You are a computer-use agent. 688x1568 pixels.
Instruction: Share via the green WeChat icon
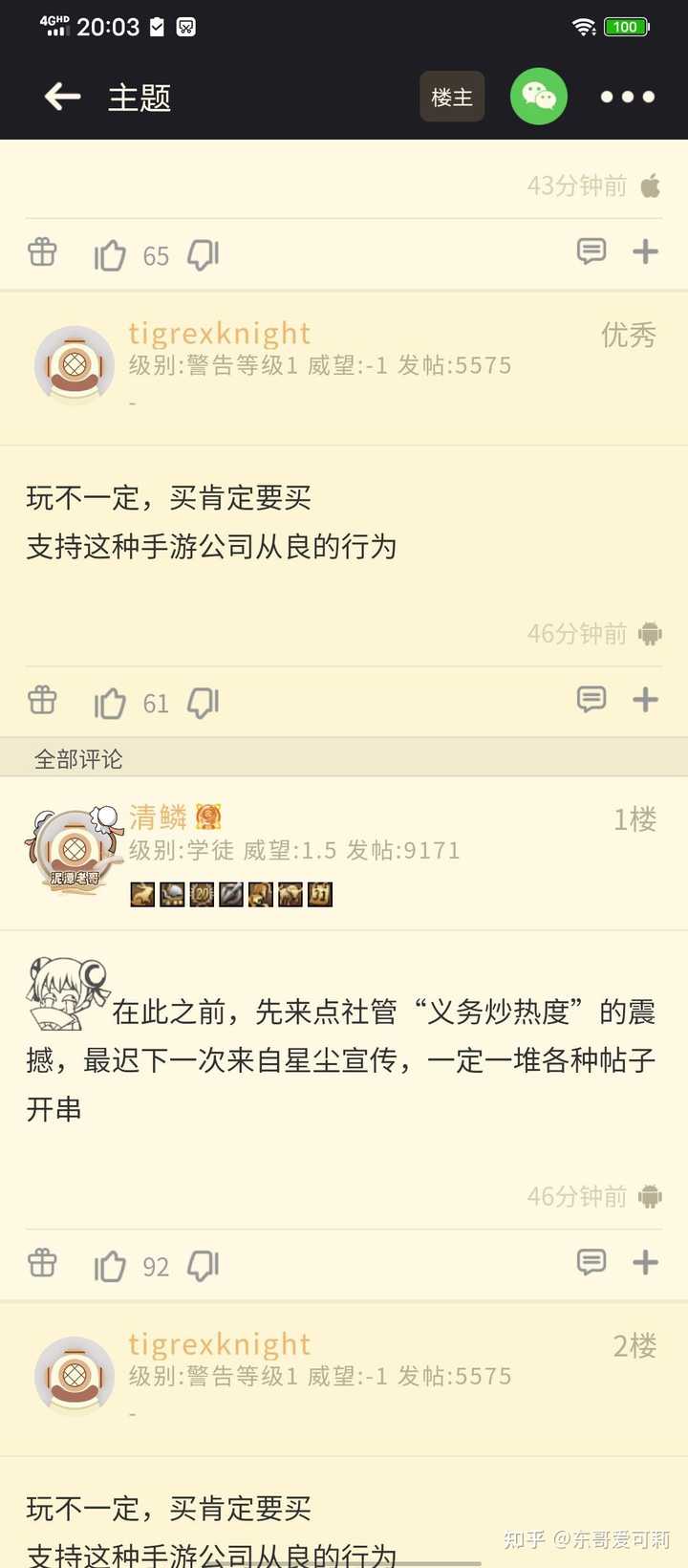point(539,97)
